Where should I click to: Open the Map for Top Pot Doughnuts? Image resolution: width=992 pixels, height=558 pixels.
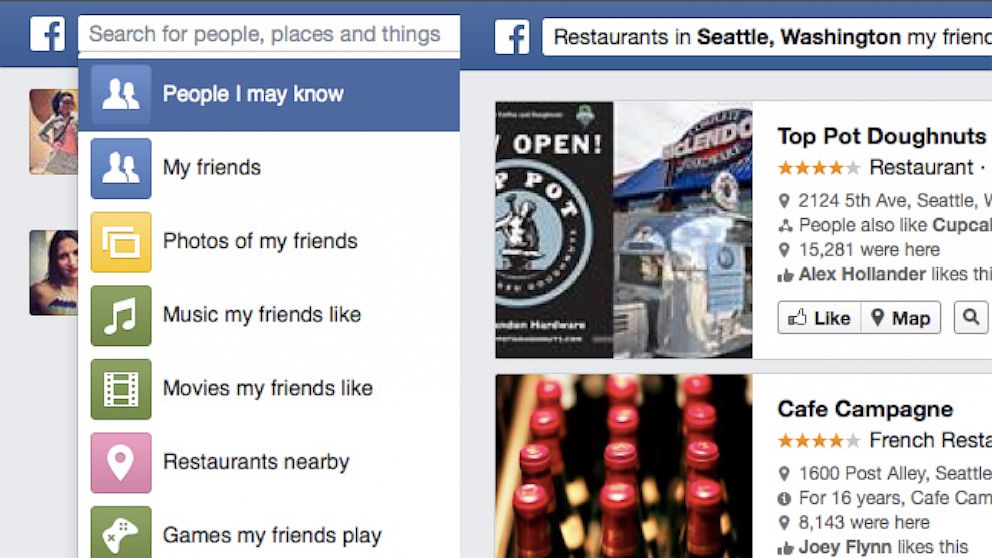(900, 318)
